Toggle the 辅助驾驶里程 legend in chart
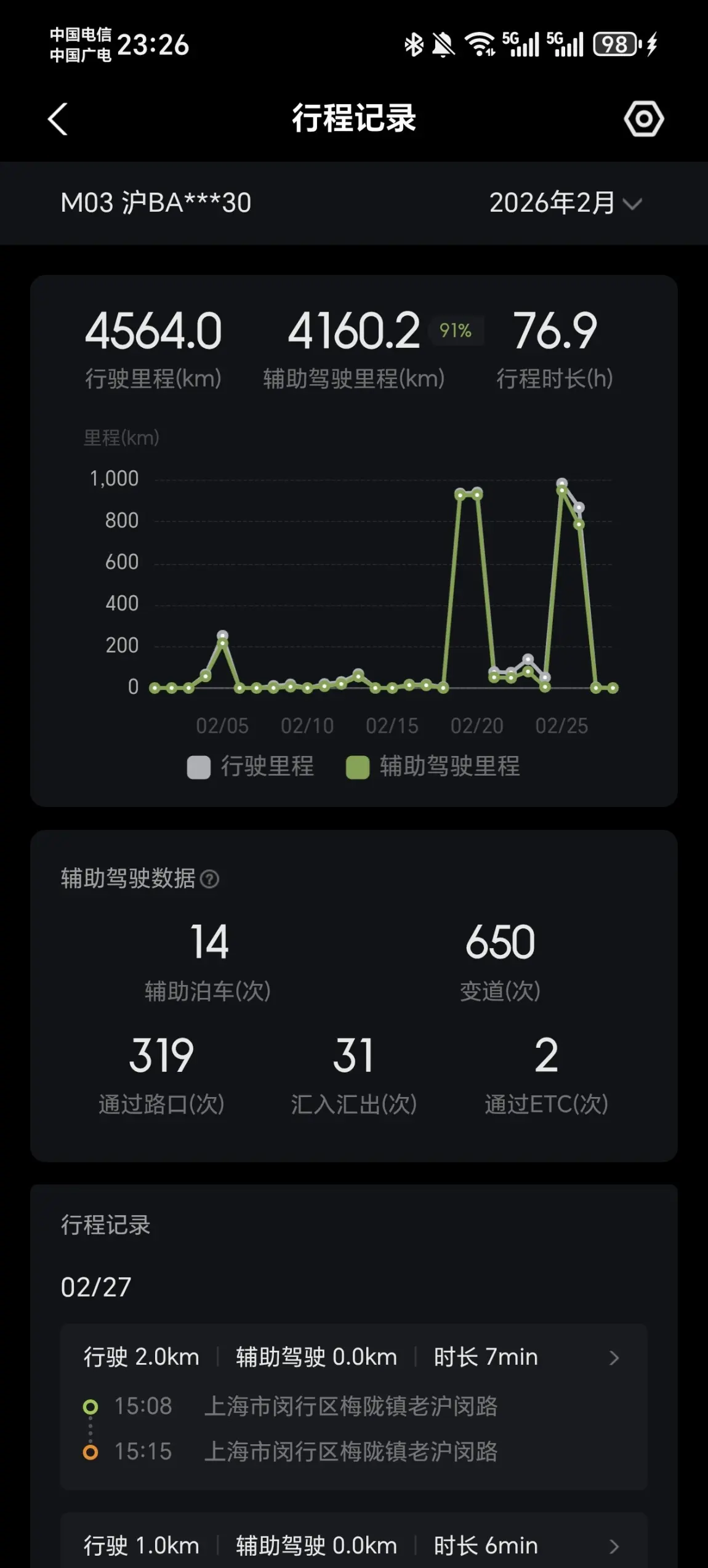The width and height of the screenshot is (708, 1568). click(x=433, y=767)
